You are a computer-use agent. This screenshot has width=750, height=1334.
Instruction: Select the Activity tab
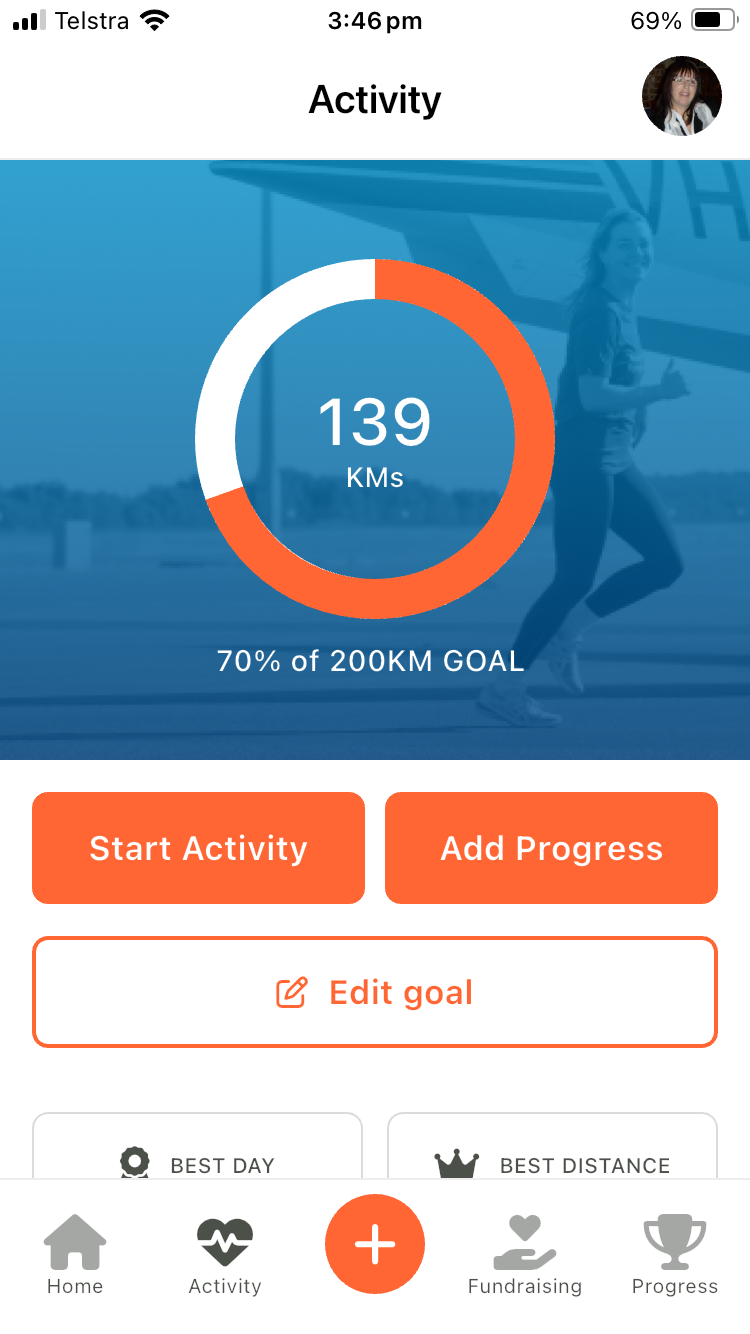tap(225, 1255)
